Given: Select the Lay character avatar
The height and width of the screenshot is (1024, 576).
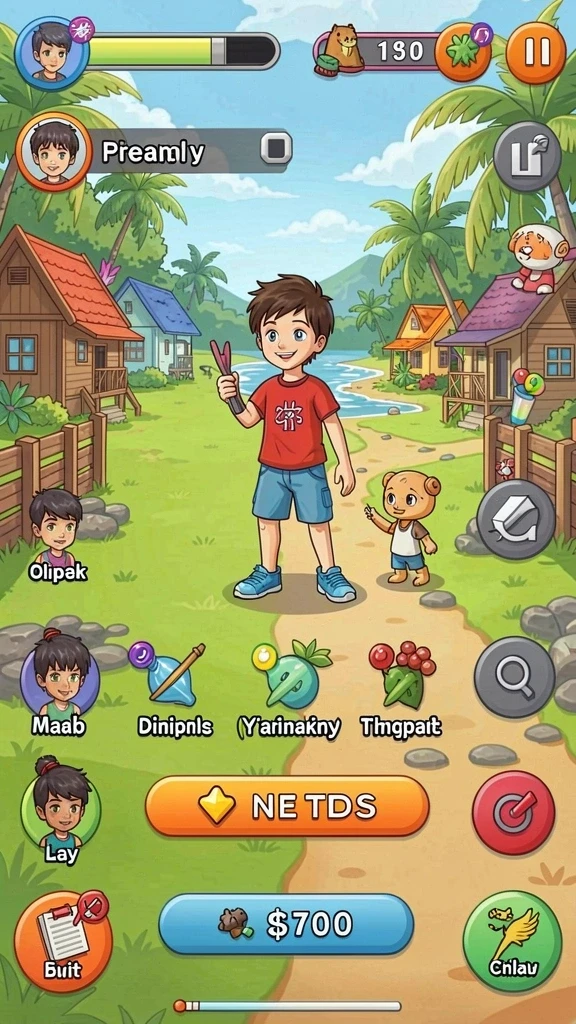Looking at the screenshot, I should [61, 810].
